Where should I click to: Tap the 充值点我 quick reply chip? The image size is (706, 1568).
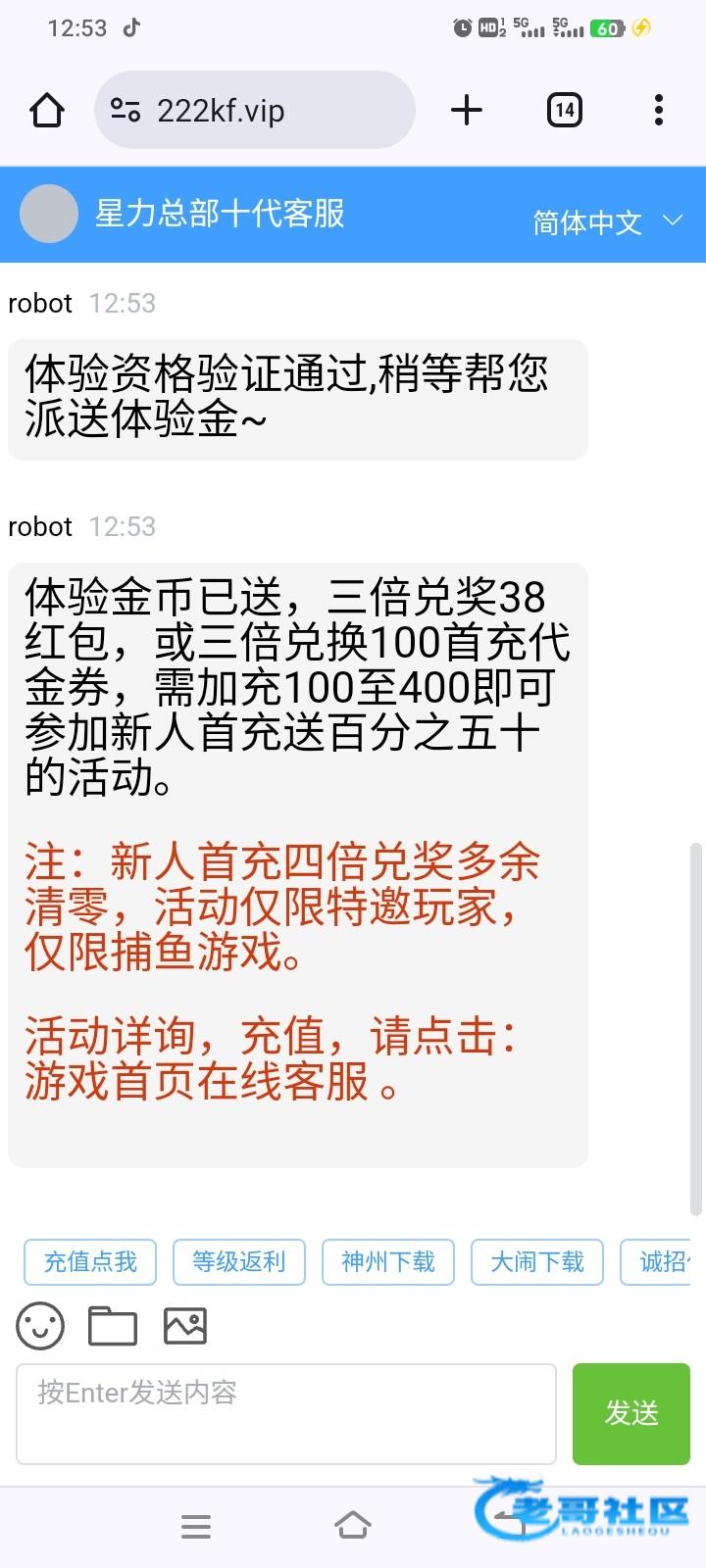coord(90,1261)
